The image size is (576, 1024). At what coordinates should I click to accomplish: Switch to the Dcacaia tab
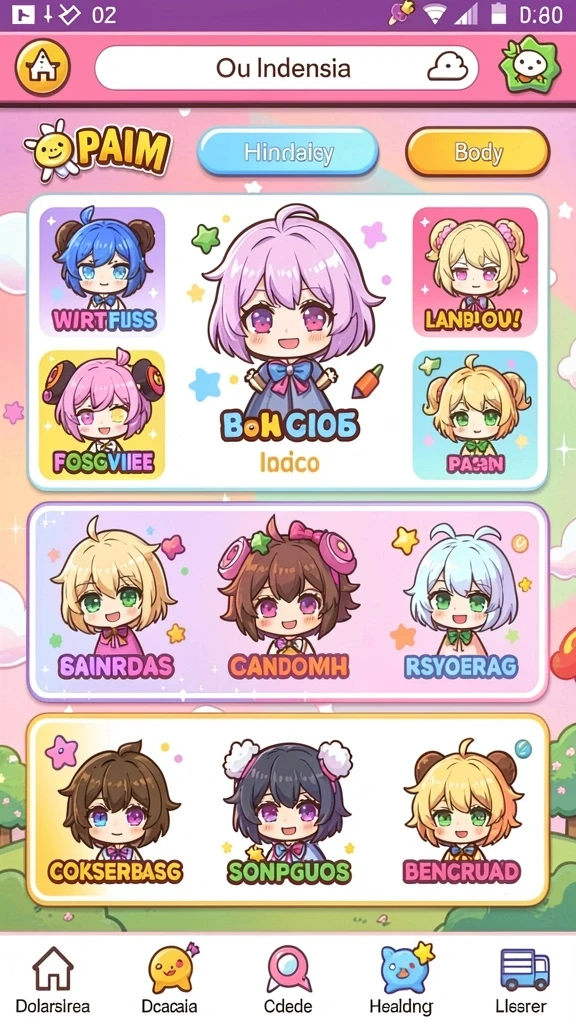point(170,980)
